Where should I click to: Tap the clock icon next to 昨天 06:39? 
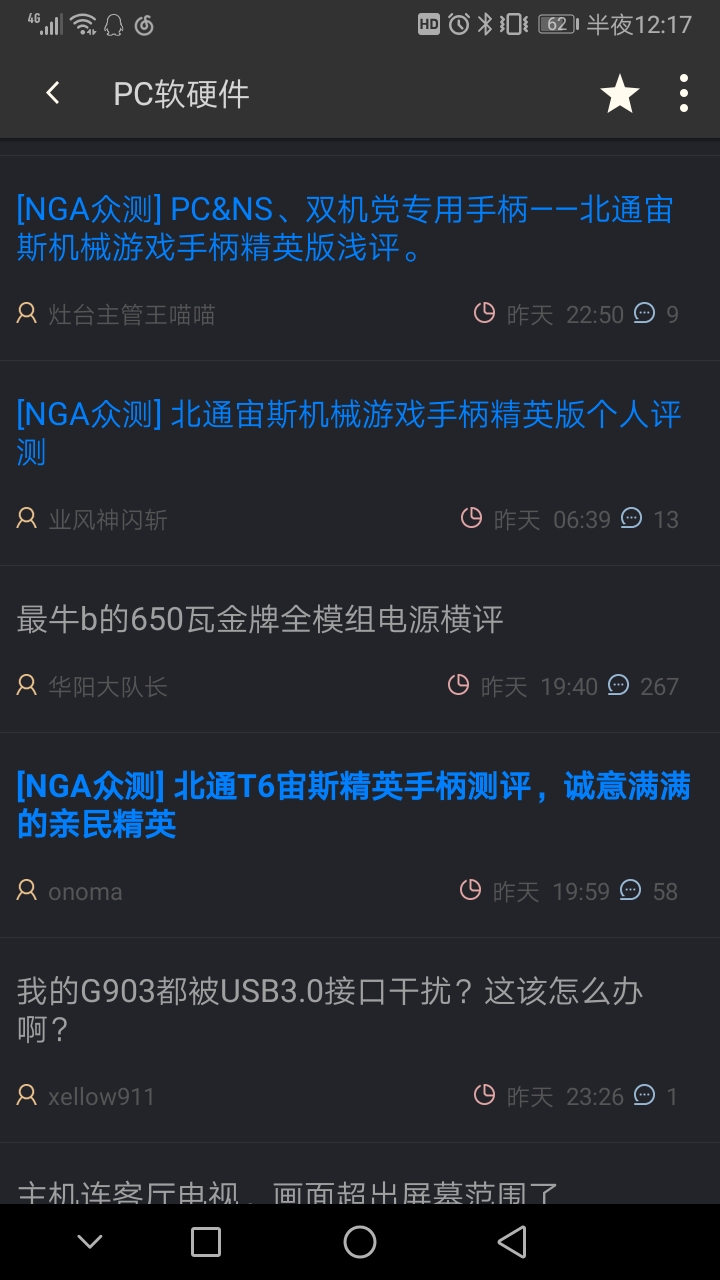pos(471,518)
